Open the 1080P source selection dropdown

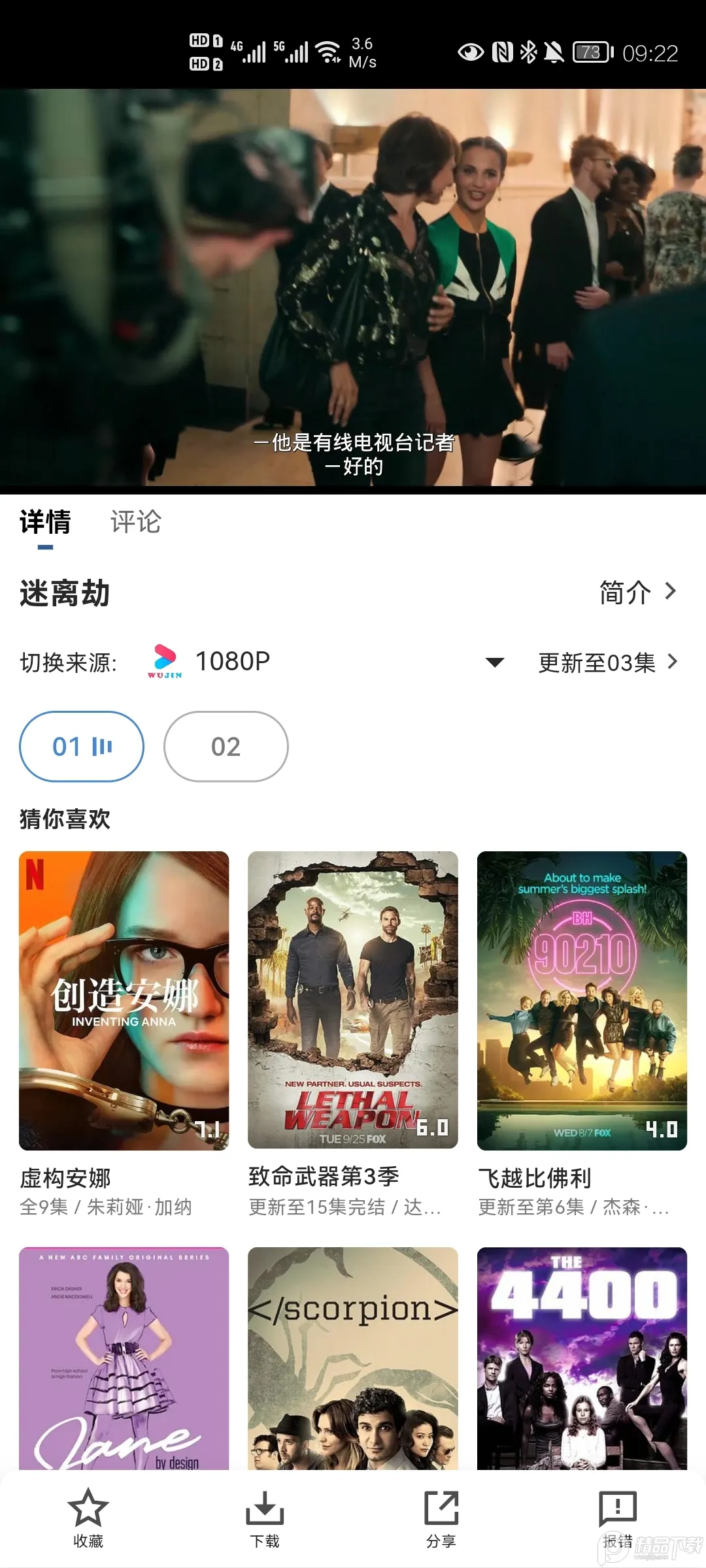pos(494,662)
